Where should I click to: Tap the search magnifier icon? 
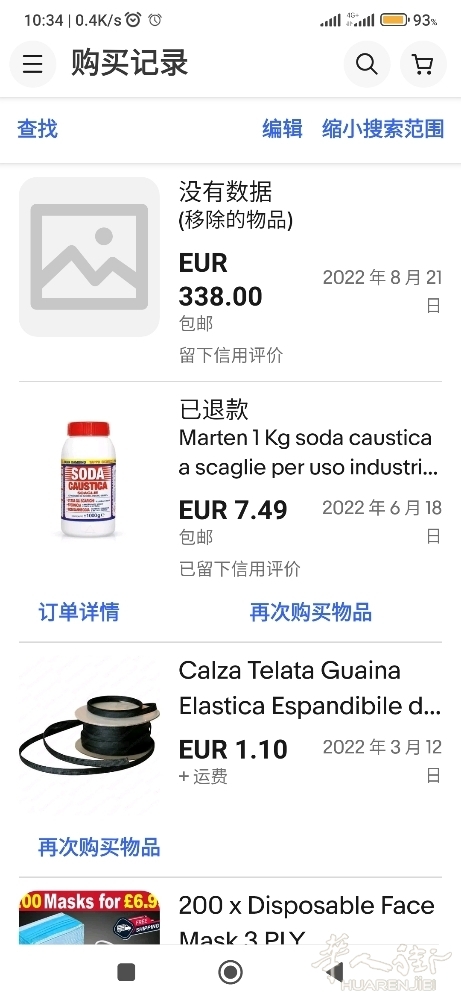tap(367, 64)
